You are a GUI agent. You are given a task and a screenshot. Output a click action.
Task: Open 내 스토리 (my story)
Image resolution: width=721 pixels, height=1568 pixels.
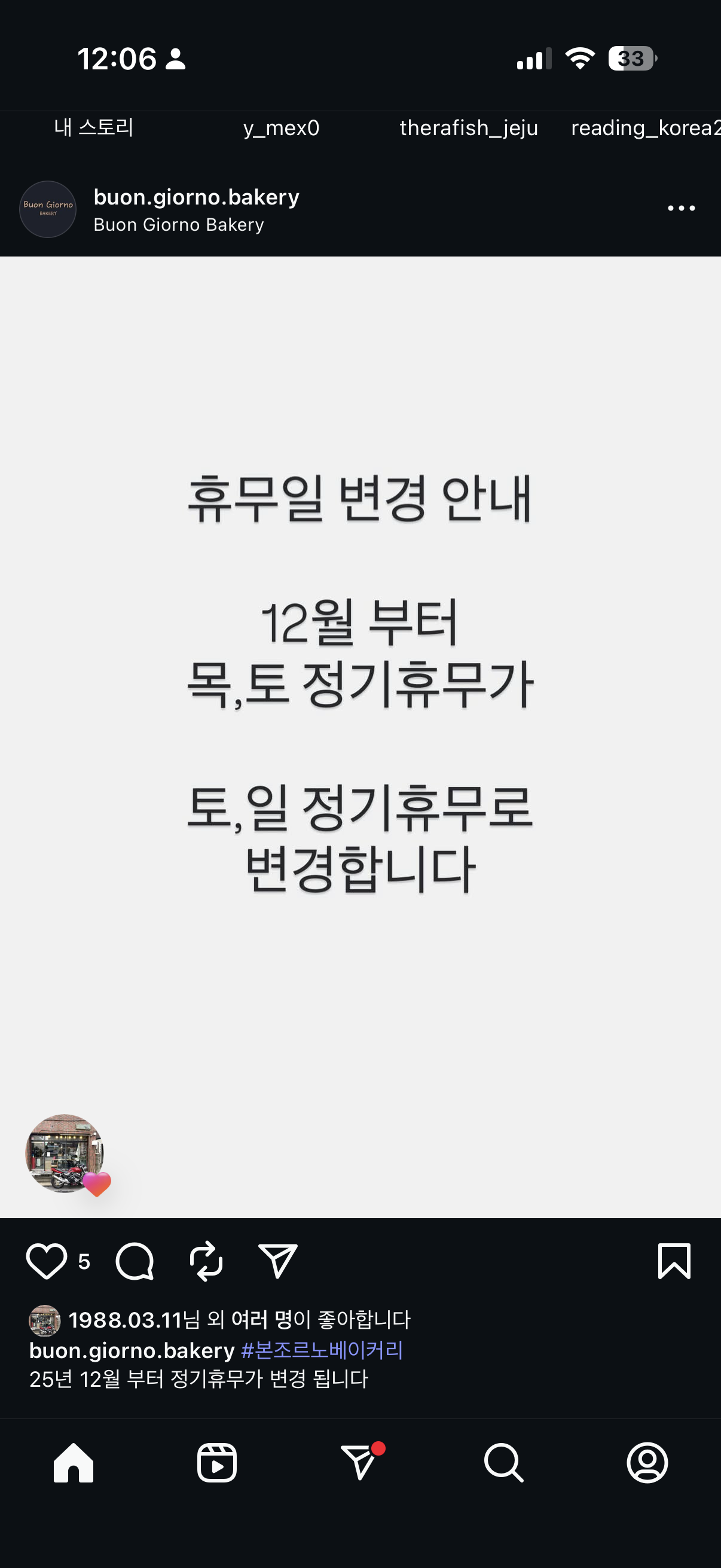click(94, 127)
